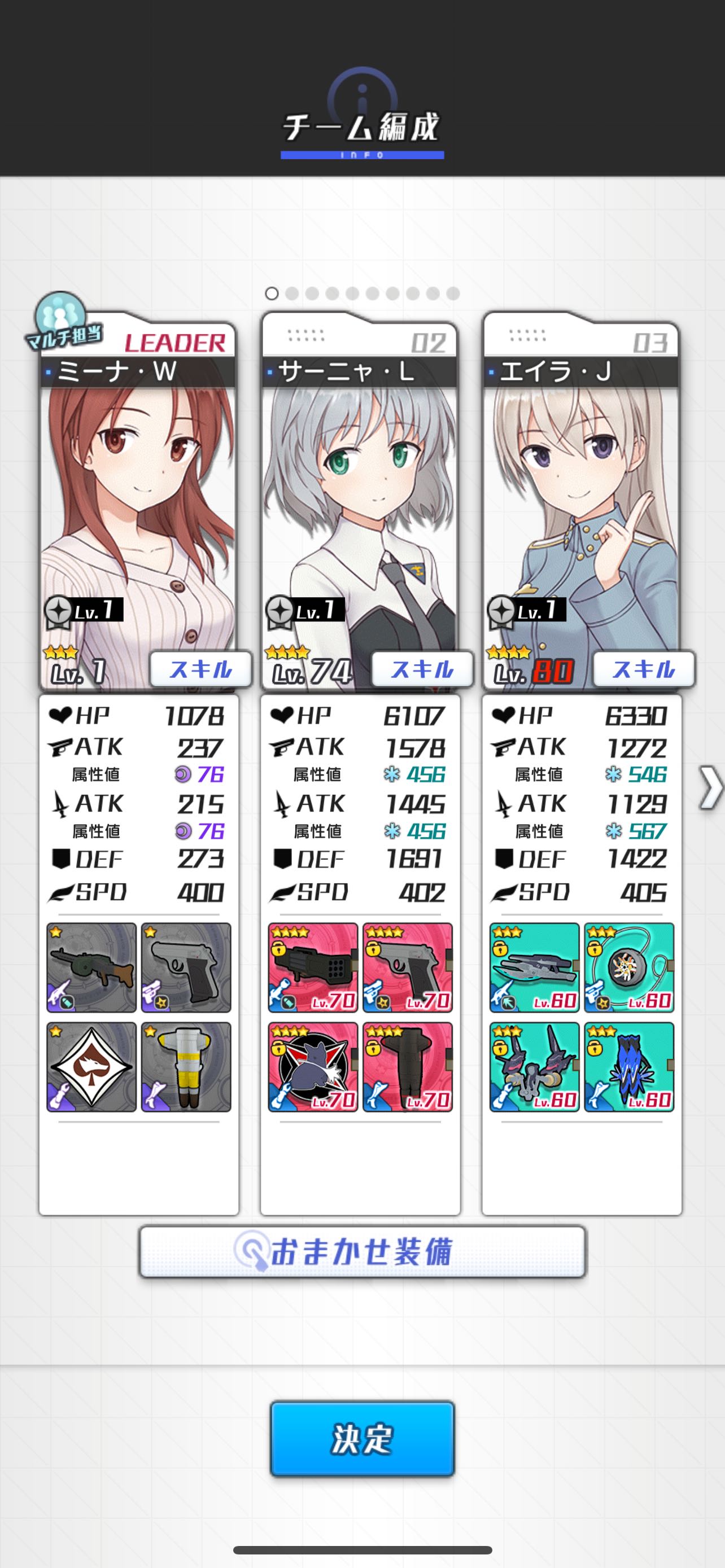This screenshot has width=725, height=1568.
Task: Open ミーナ's yellow striker leg slot
Action: 186,1066
